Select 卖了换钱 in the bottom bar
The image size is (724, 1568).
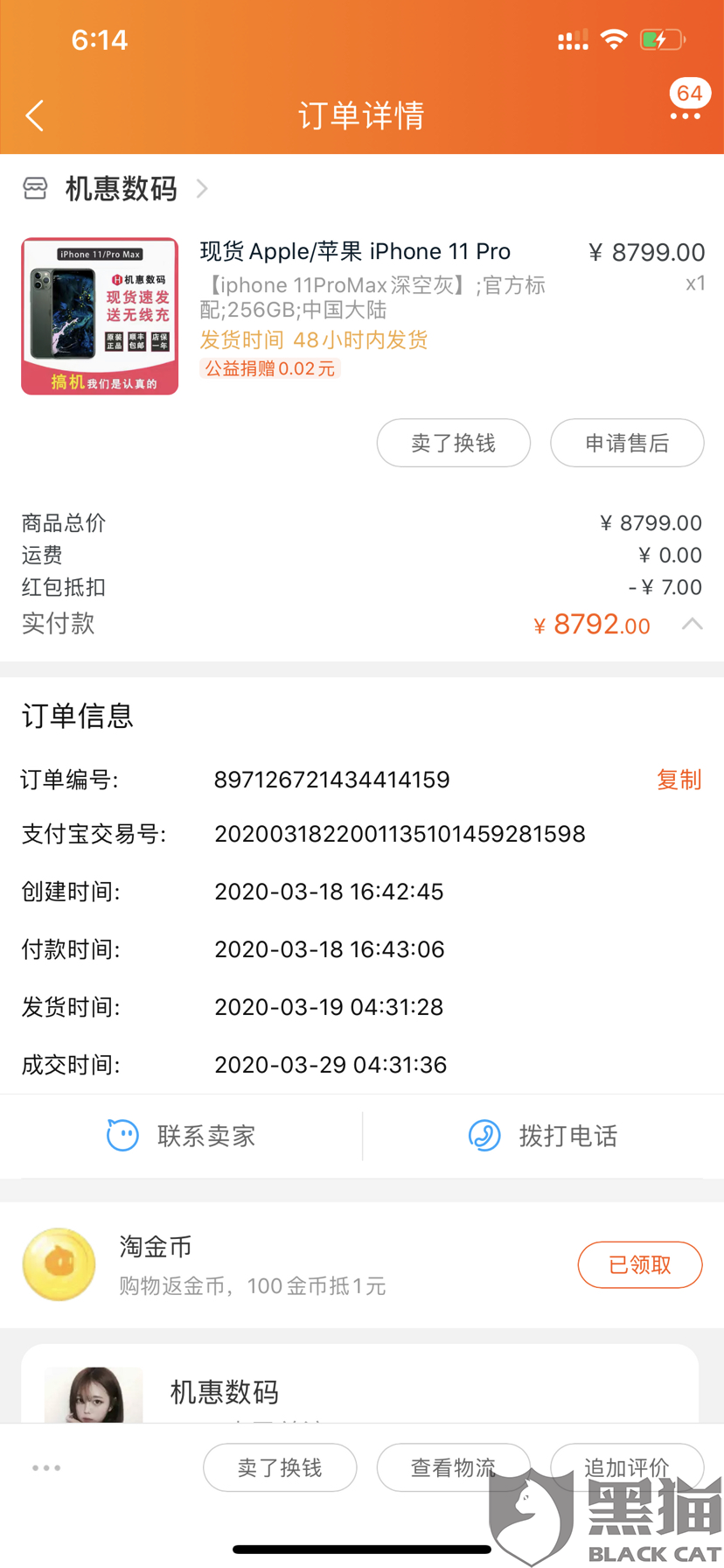coord(280,1467)
